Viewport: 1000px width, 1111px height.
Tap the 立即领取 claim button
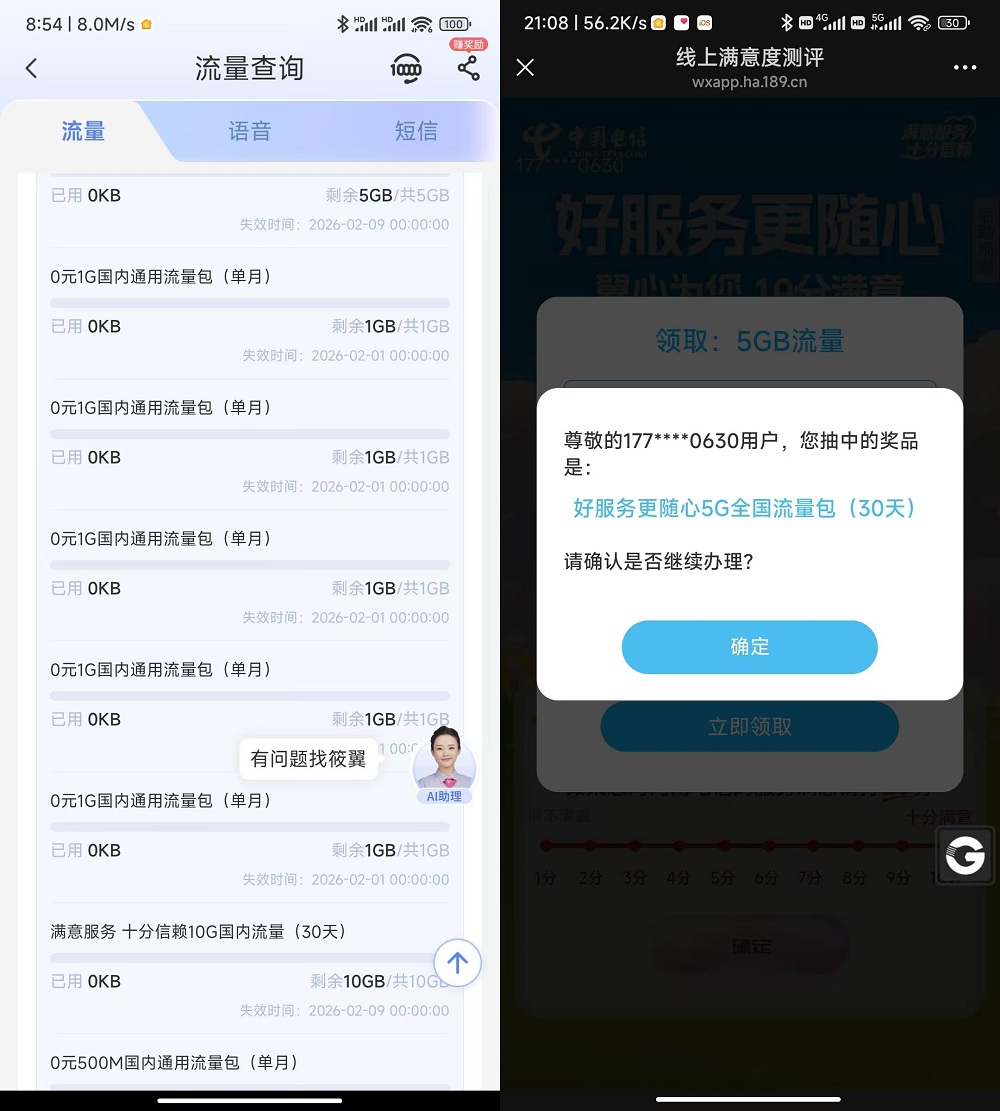click(749, 727)
